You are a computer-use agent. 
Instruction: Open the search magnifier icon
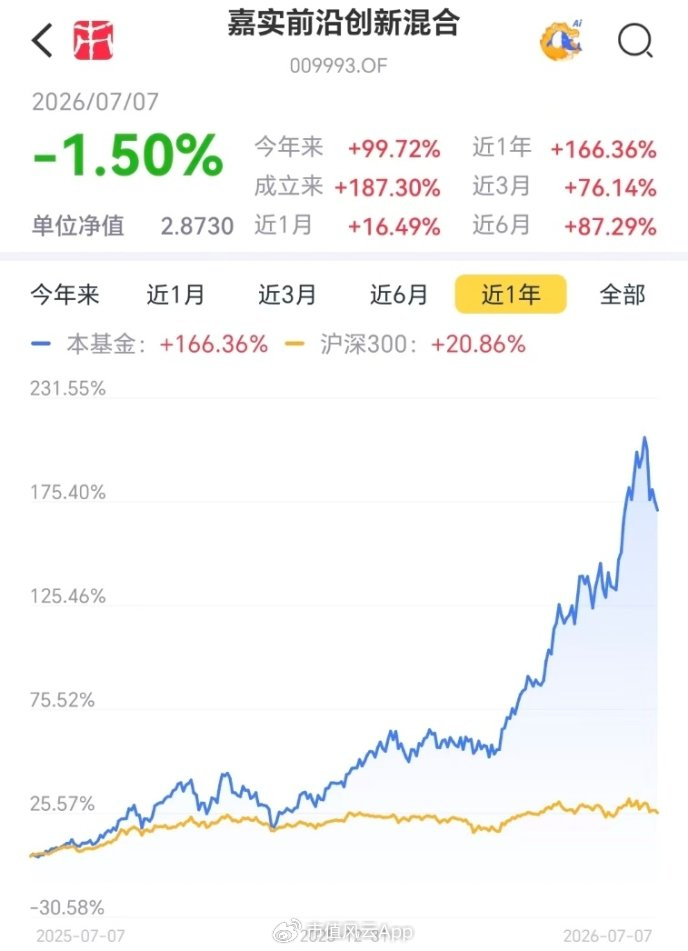pos(635,41)
